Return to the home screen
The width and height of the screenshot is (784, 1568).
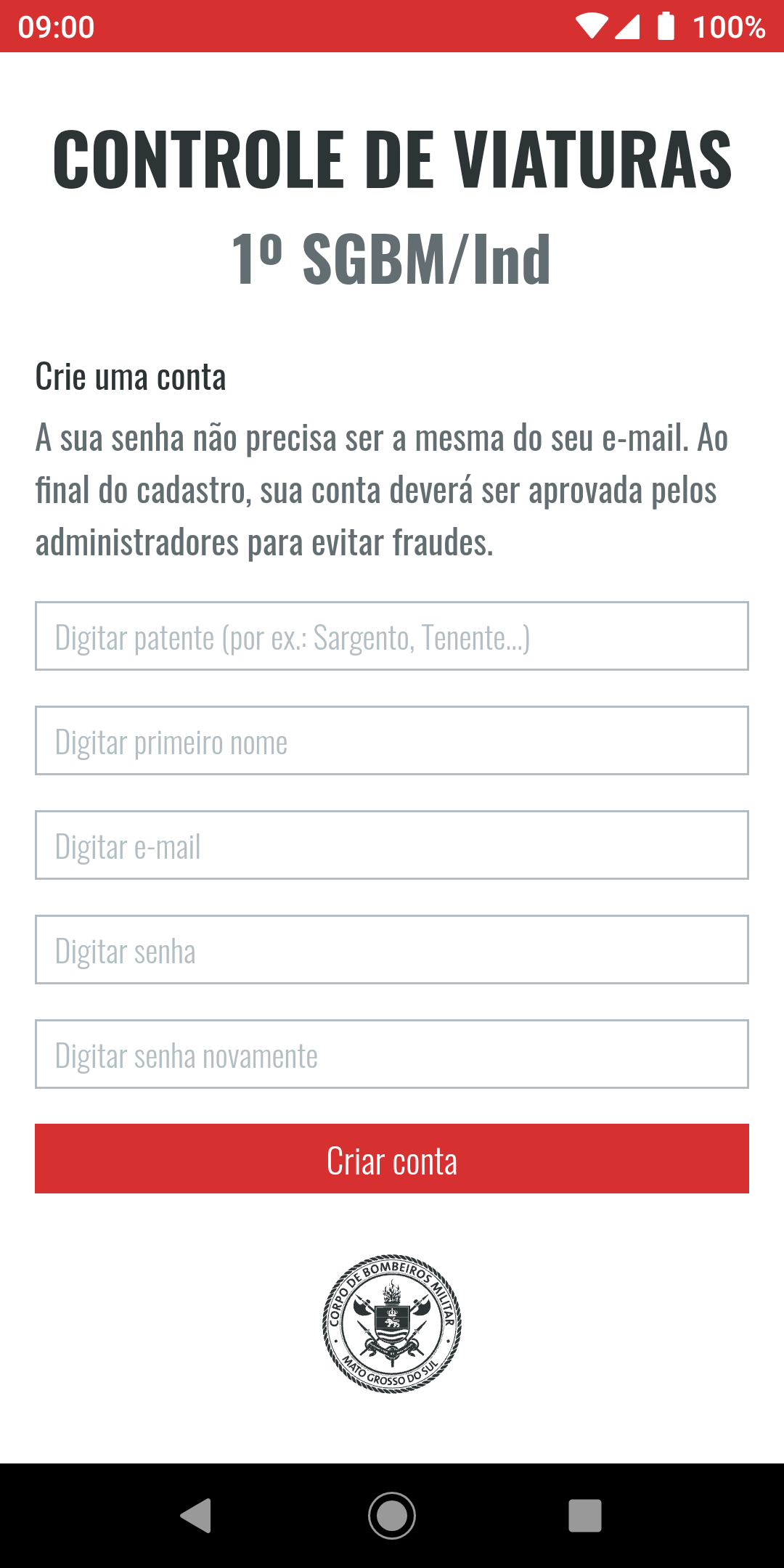tap(392, 1516)
